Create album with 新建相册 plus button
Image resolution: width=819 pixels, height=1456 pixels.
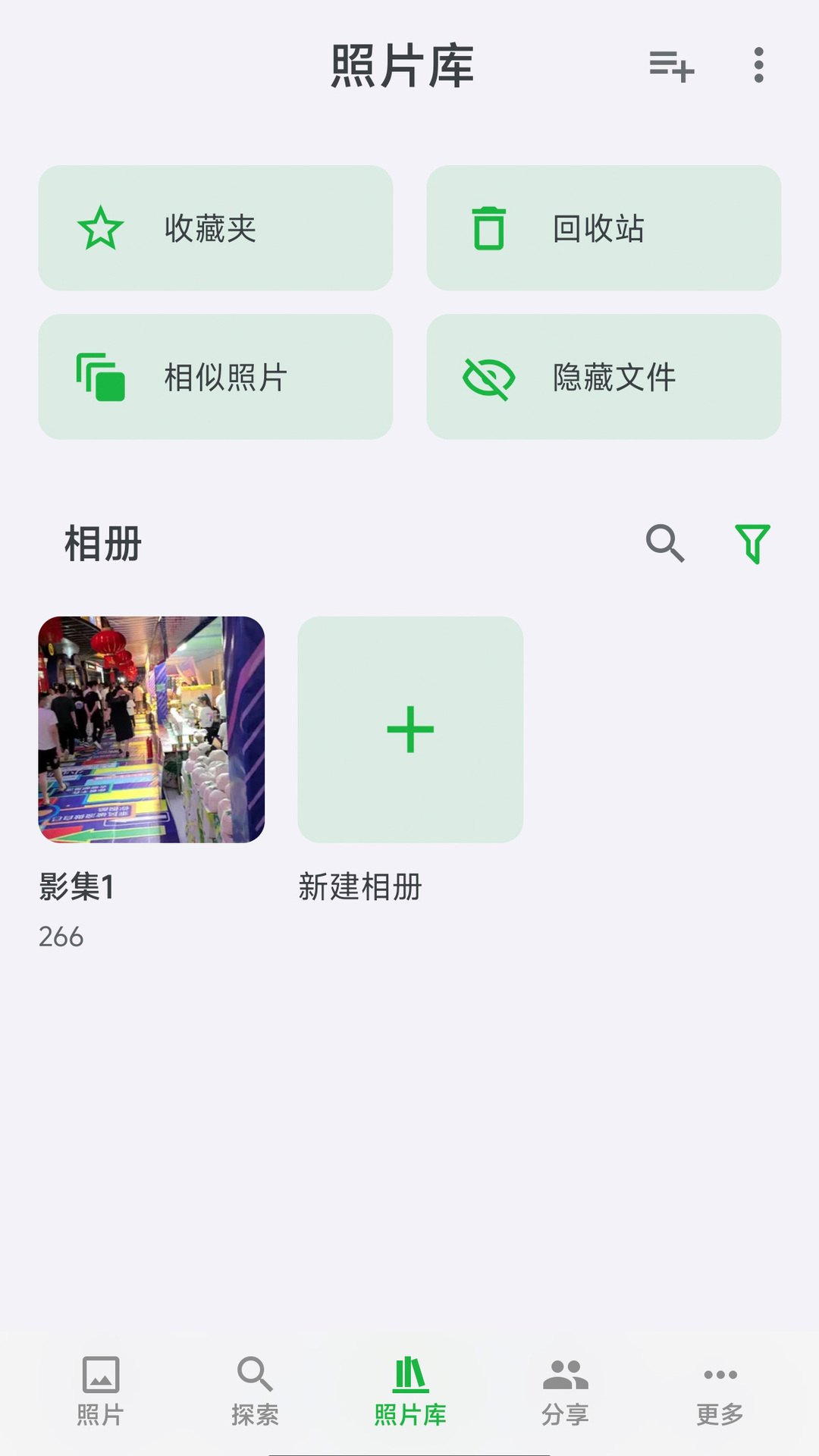click(410, 730)
